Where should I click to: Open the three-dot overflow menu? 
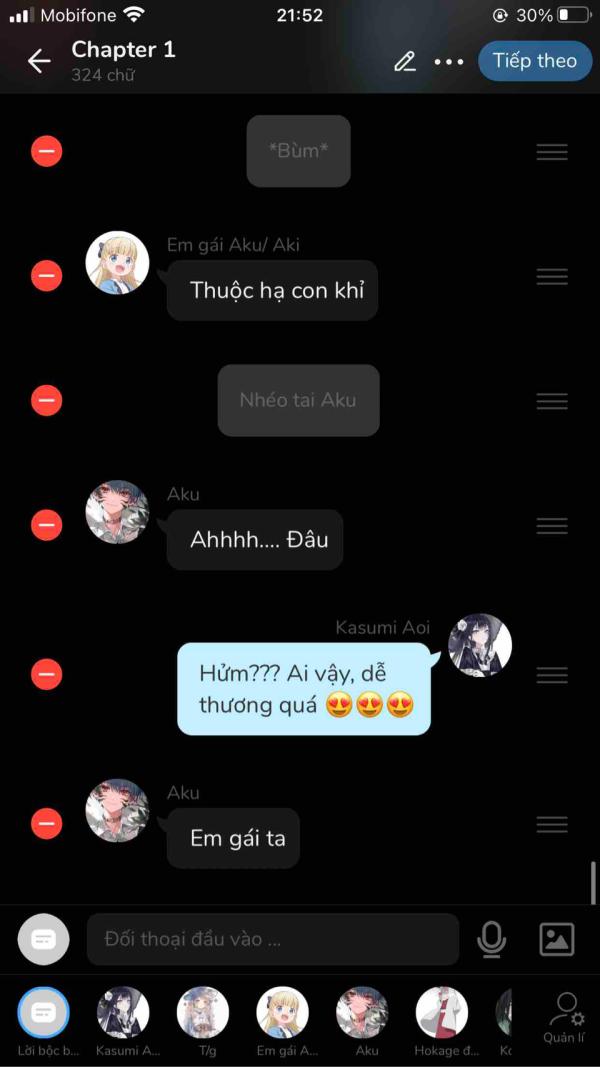449,61
